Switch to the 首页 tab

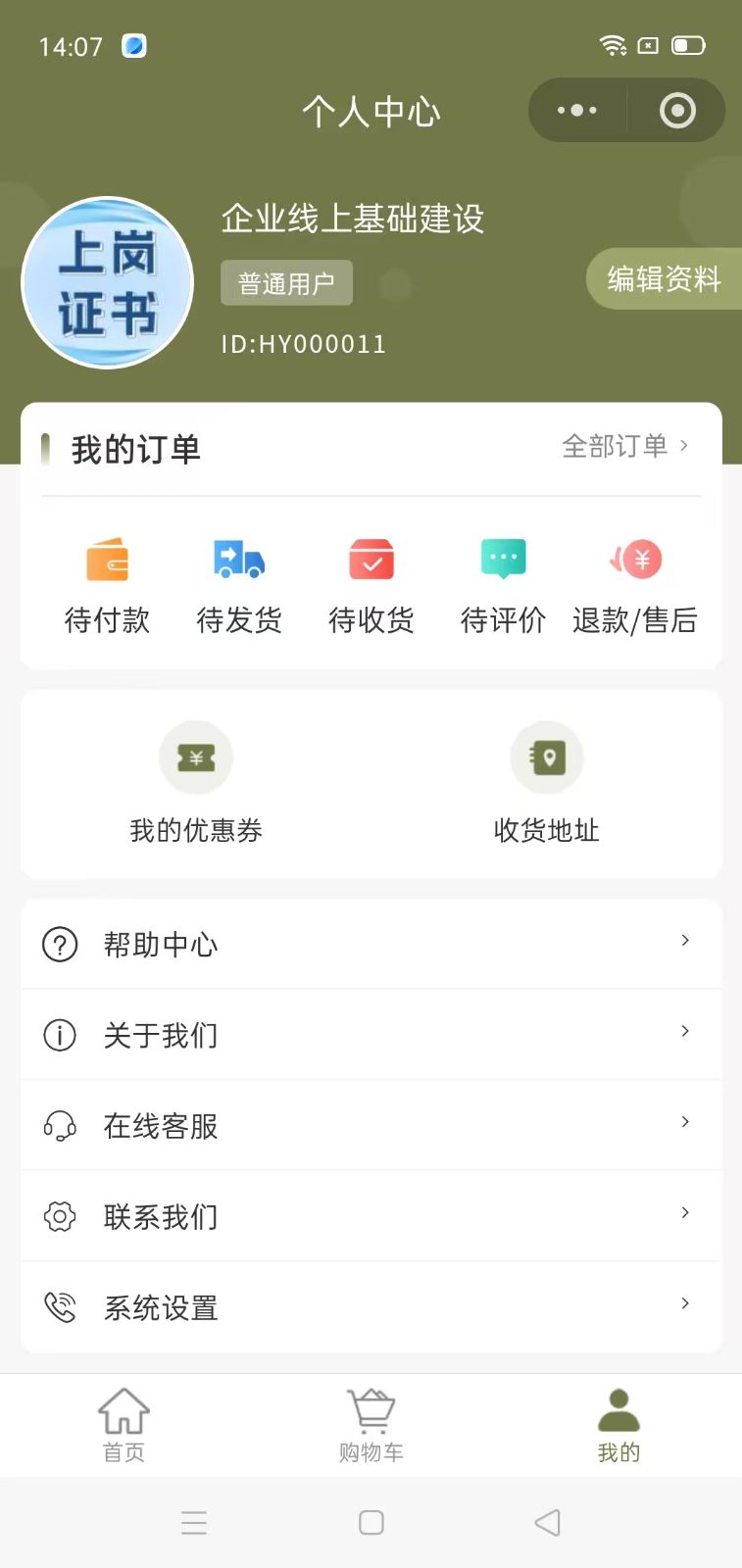point(124,1426)
